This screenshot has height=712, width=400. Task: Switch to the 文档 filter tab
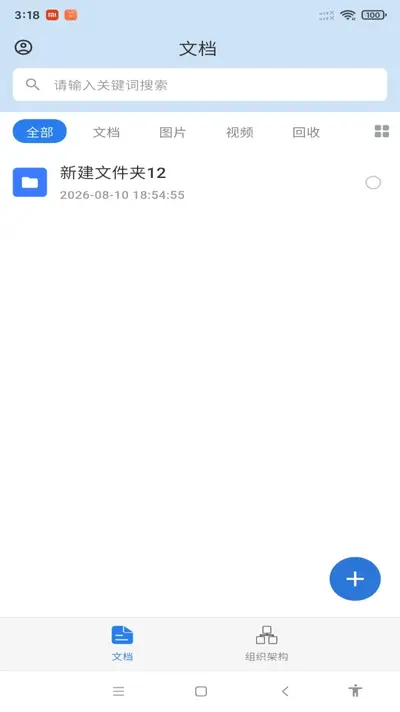pyautogui.click(x=106, y=132)
